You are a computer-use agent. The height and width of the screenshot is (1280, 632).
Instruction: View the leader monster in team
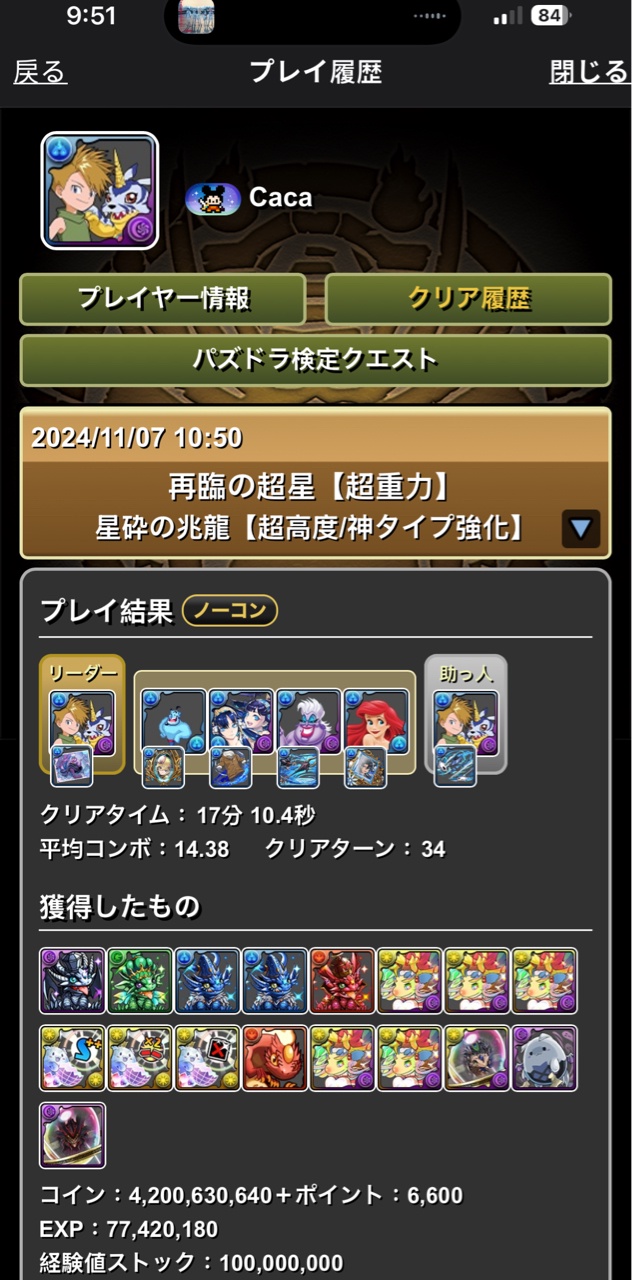[x=82, y=721]
